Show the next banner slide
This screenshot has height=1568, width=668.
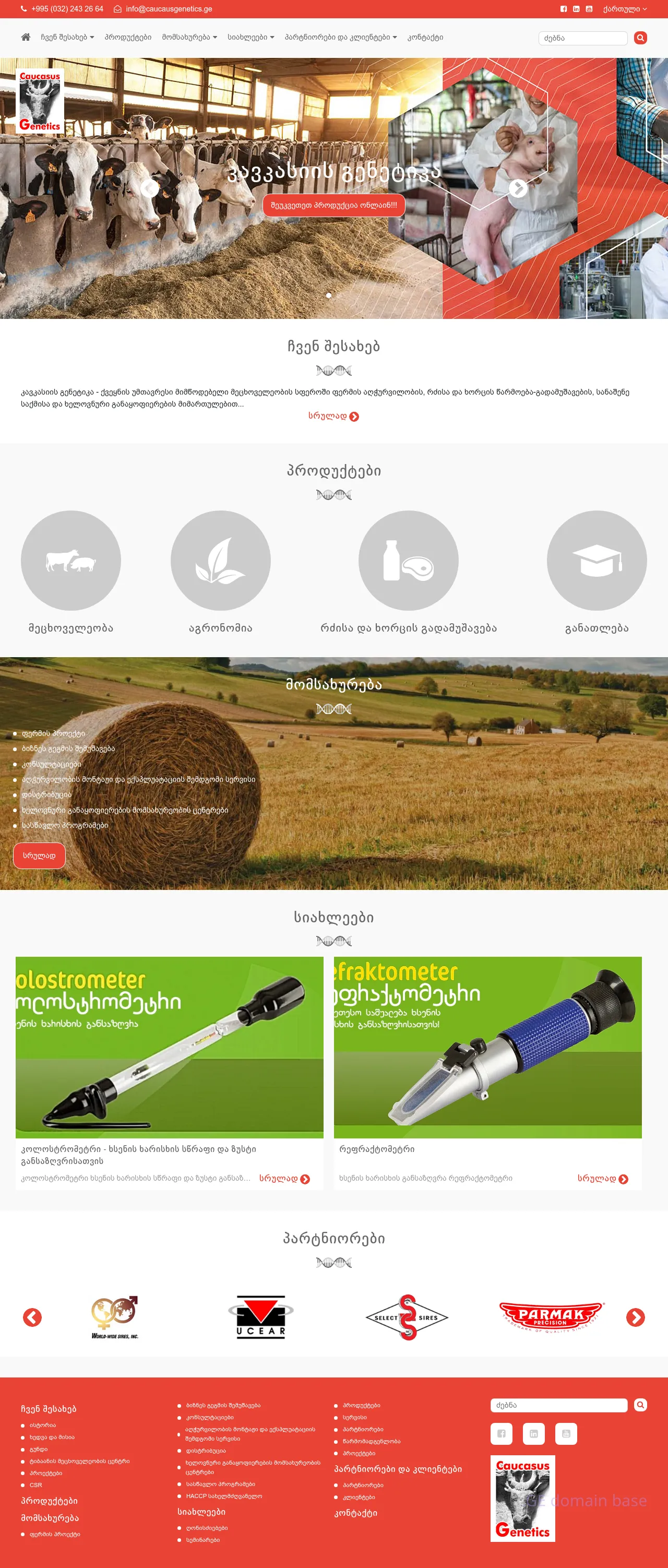(518, 189)
